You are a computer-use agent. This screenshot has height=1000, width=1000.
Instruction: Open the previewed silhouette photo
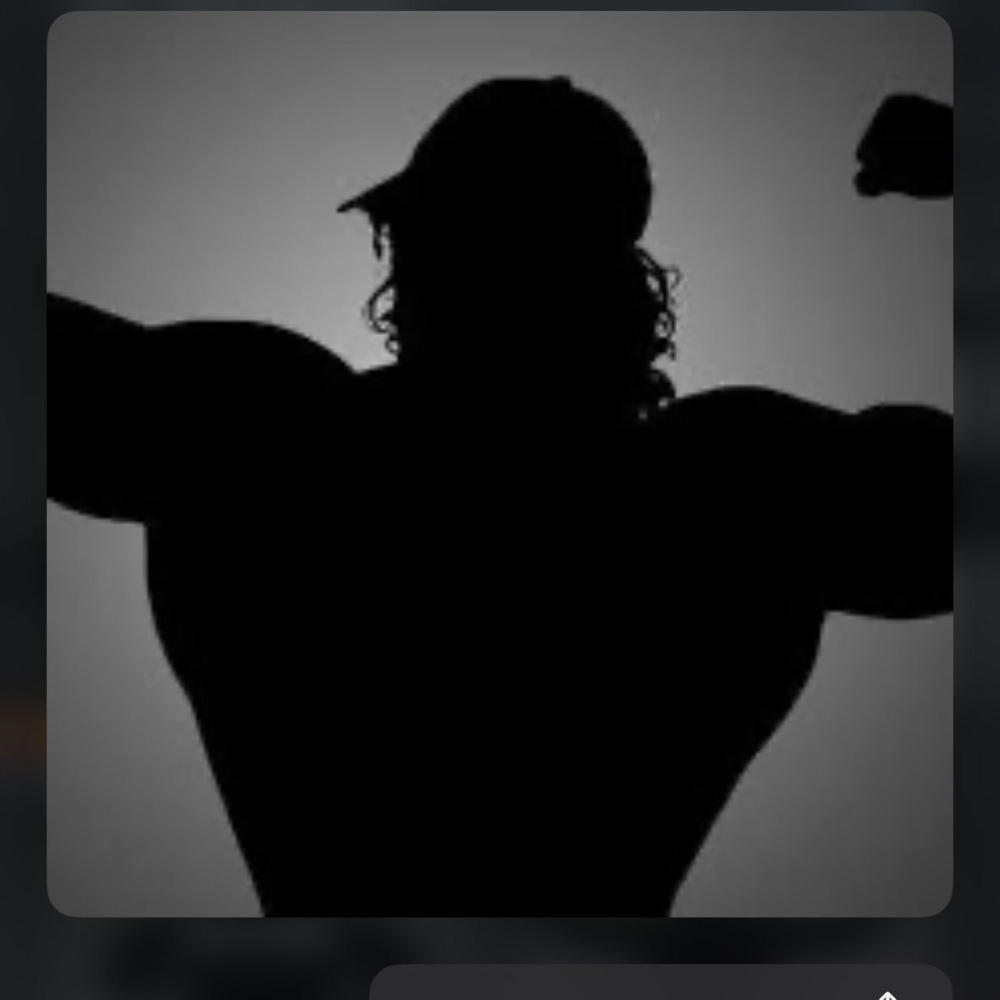[499, 464]
